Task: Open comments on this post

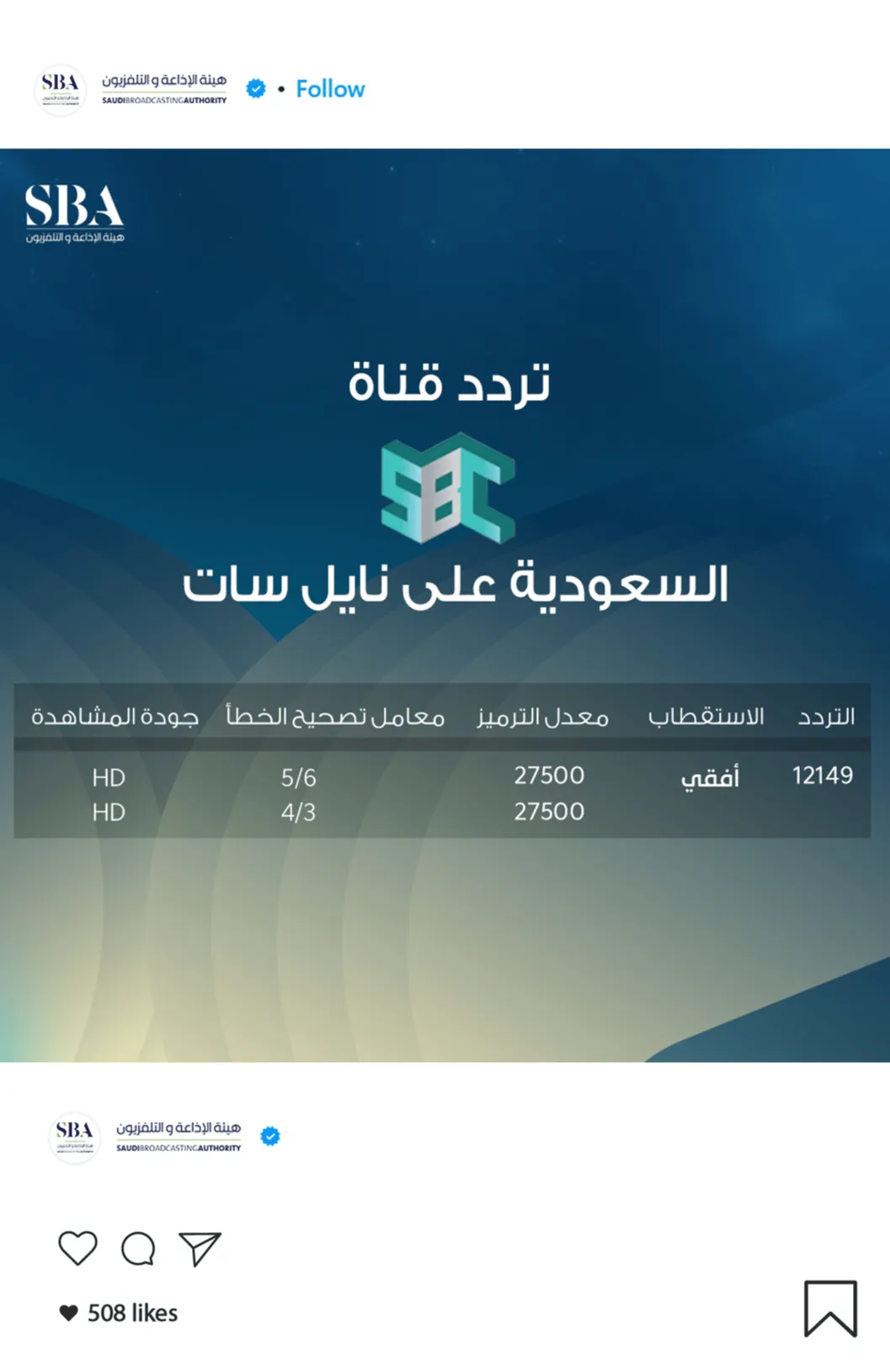Action: (138, 1248)
